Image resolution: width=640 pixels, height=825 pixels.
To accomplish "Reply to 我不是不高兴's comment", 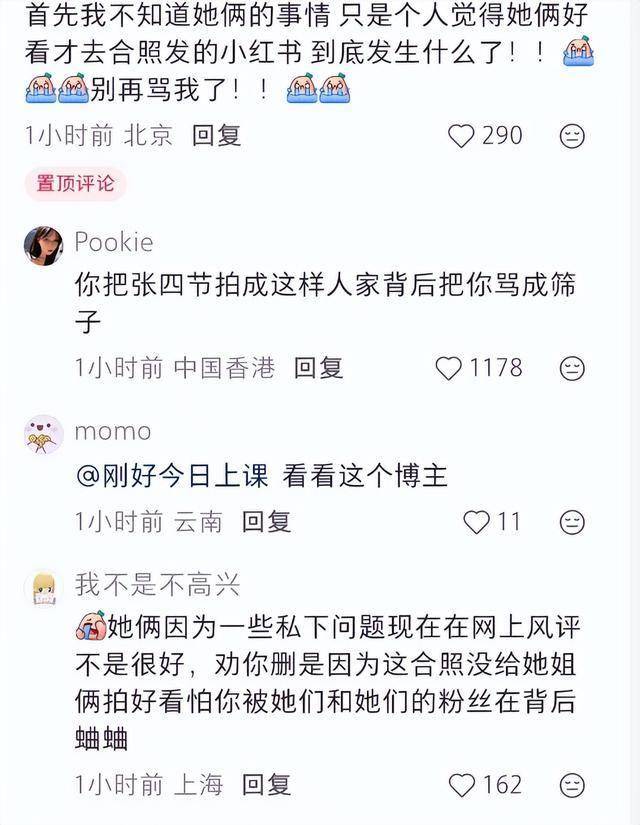I will 266,785.
